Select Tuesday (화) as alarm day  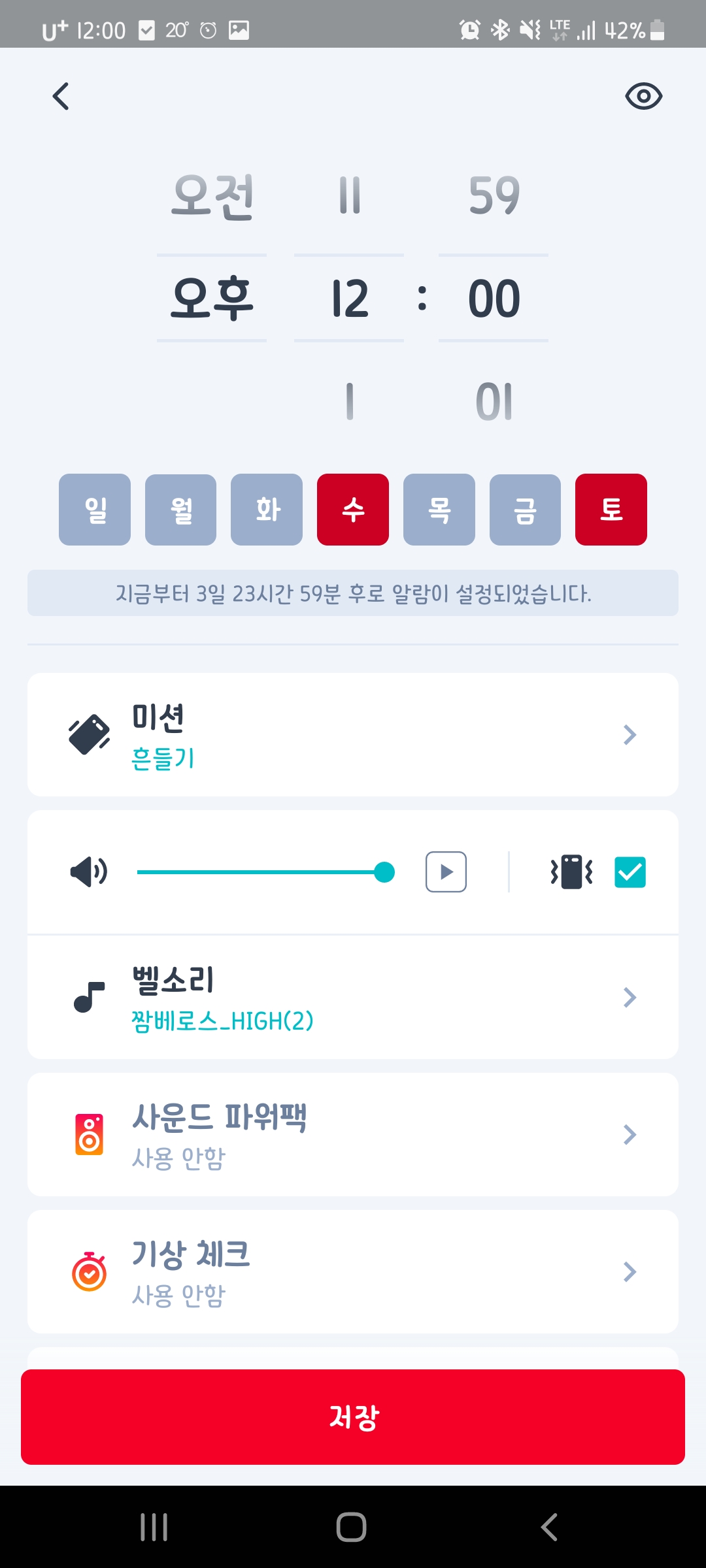267,510
